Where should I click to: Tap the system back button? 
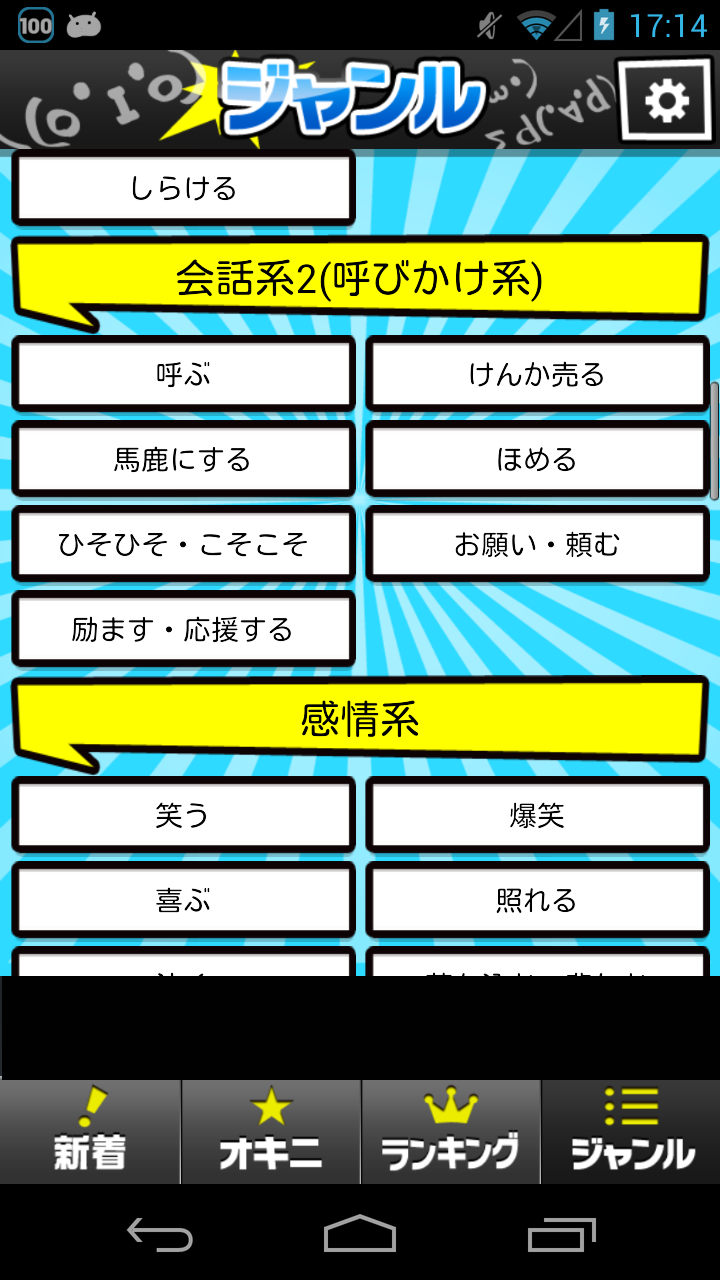pos(160,1235)
